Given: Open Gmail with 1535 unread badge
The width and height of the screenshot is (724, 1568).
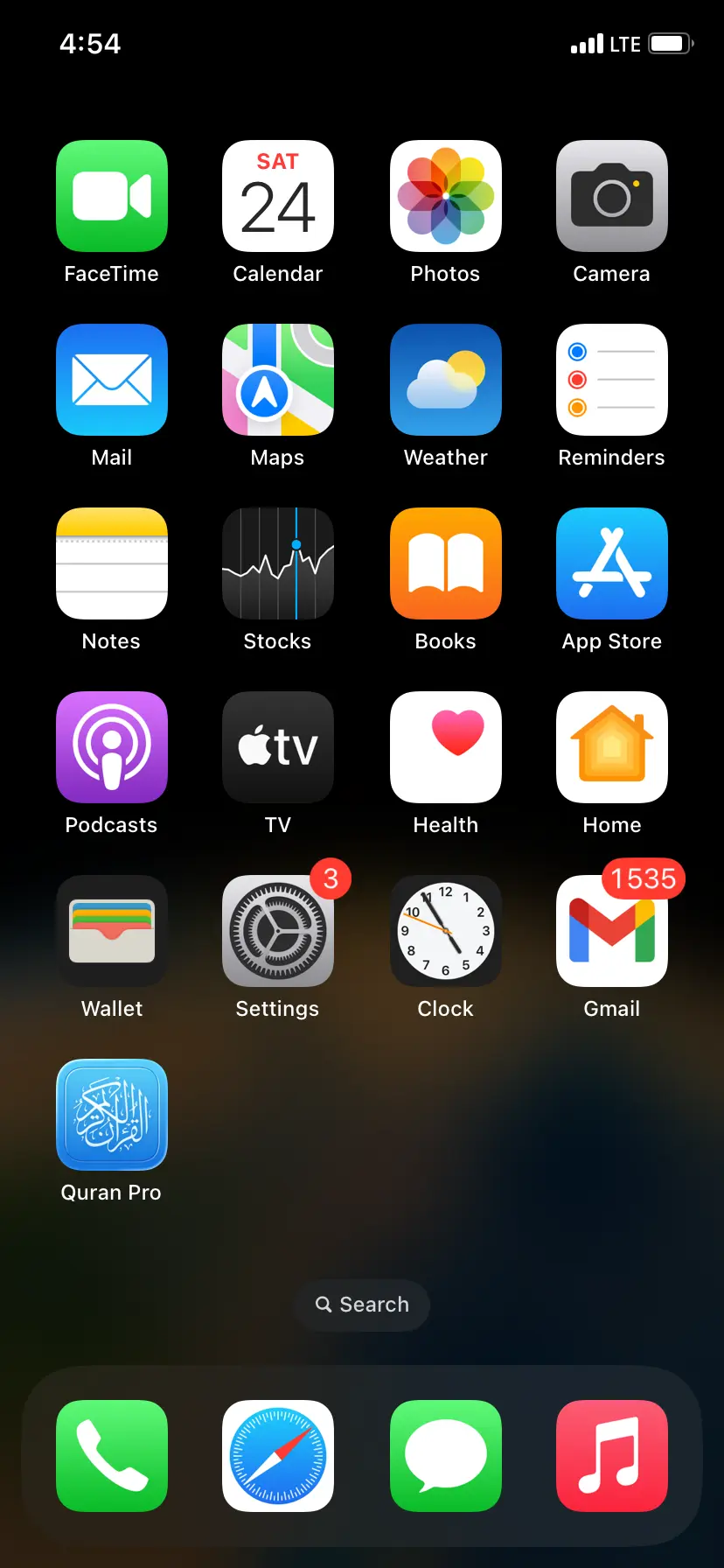Looking at the screenshot, I should click(612, 931).
